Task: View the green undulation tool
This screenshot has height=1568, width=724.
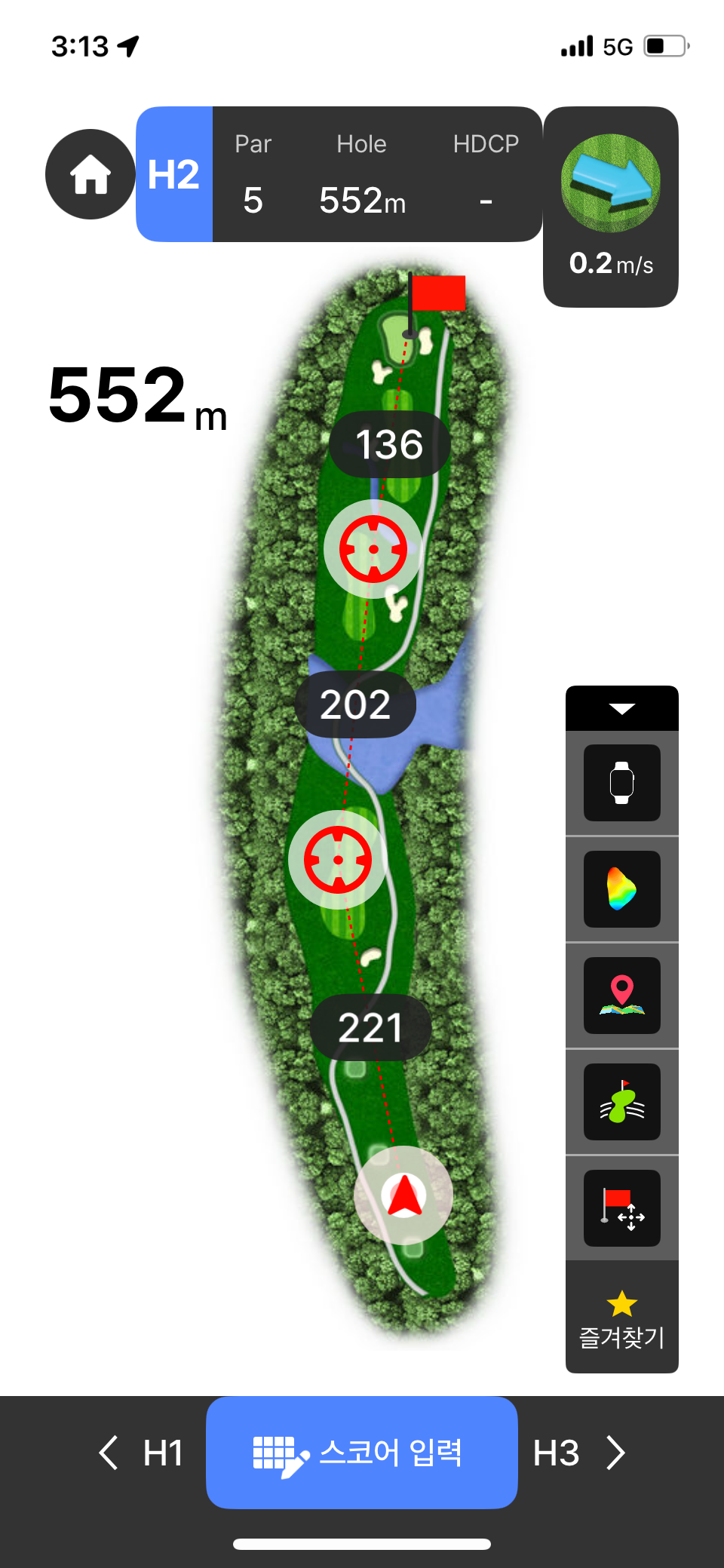Action: tap(621, 1102)
